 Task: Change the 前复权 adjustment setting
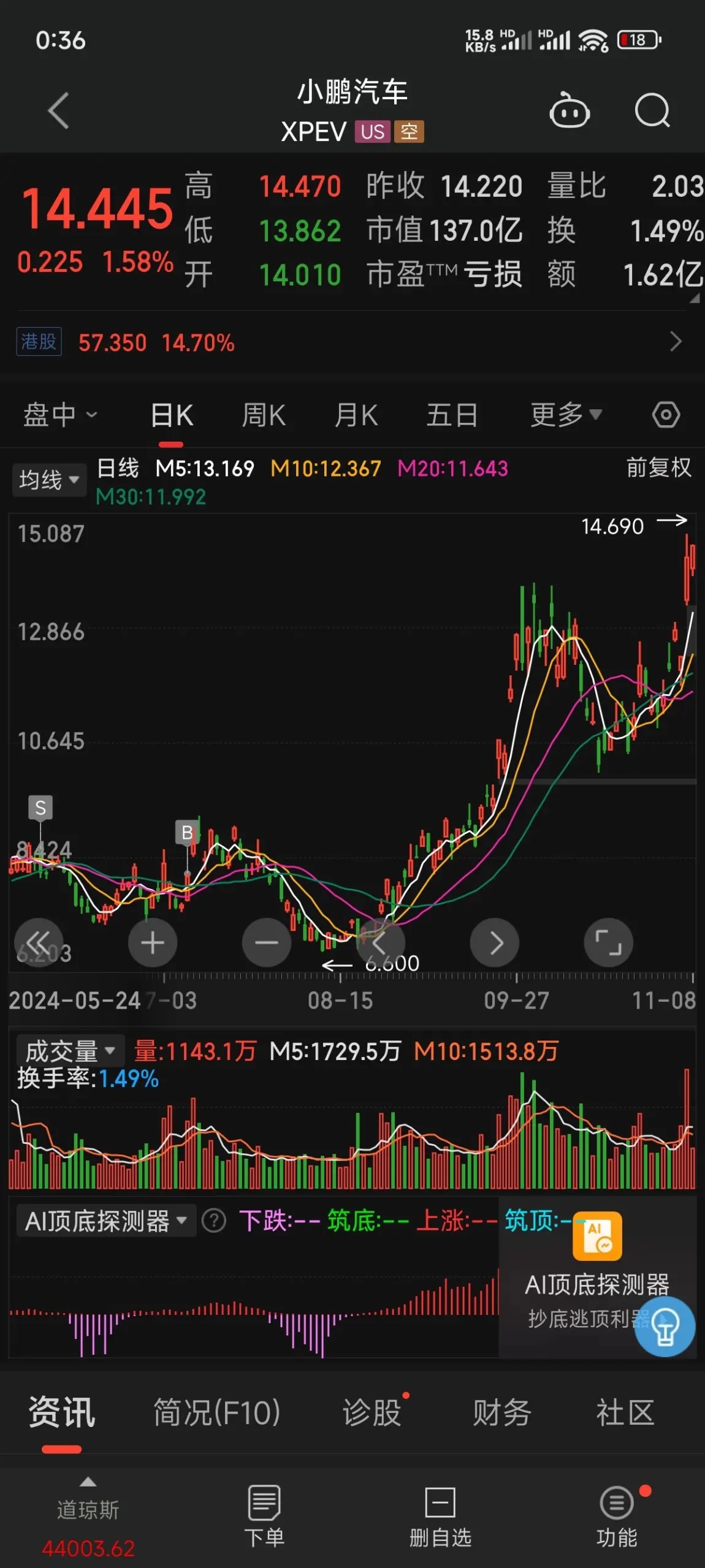[x=658, y=468]
